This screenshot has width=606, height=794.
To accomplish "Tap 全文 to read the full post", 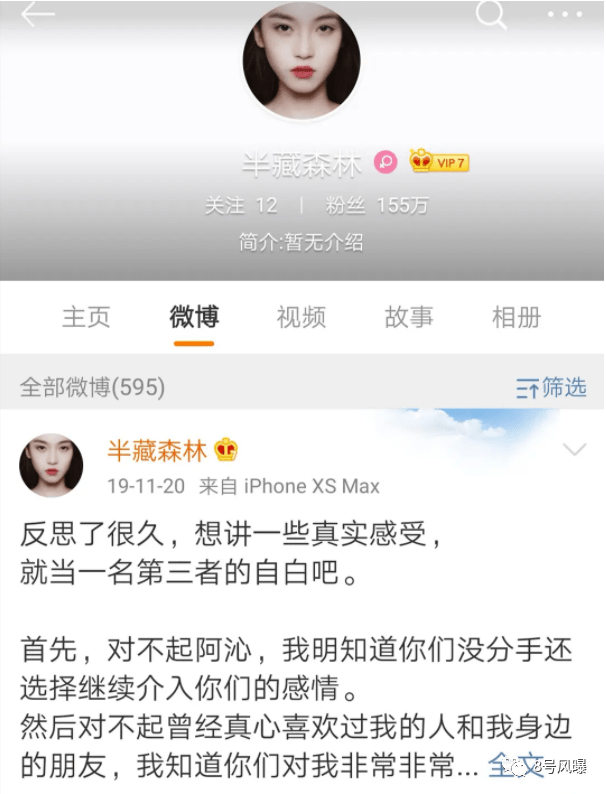I will 513,768.
